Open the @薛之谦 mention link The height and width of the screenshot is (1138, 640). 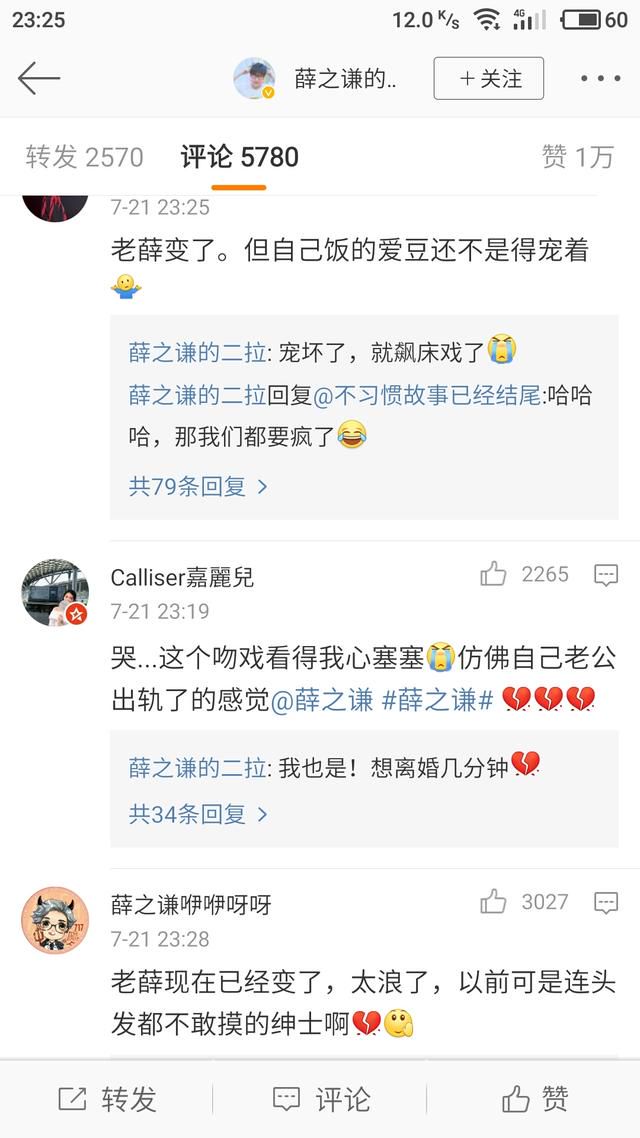[x=322, y=700]
